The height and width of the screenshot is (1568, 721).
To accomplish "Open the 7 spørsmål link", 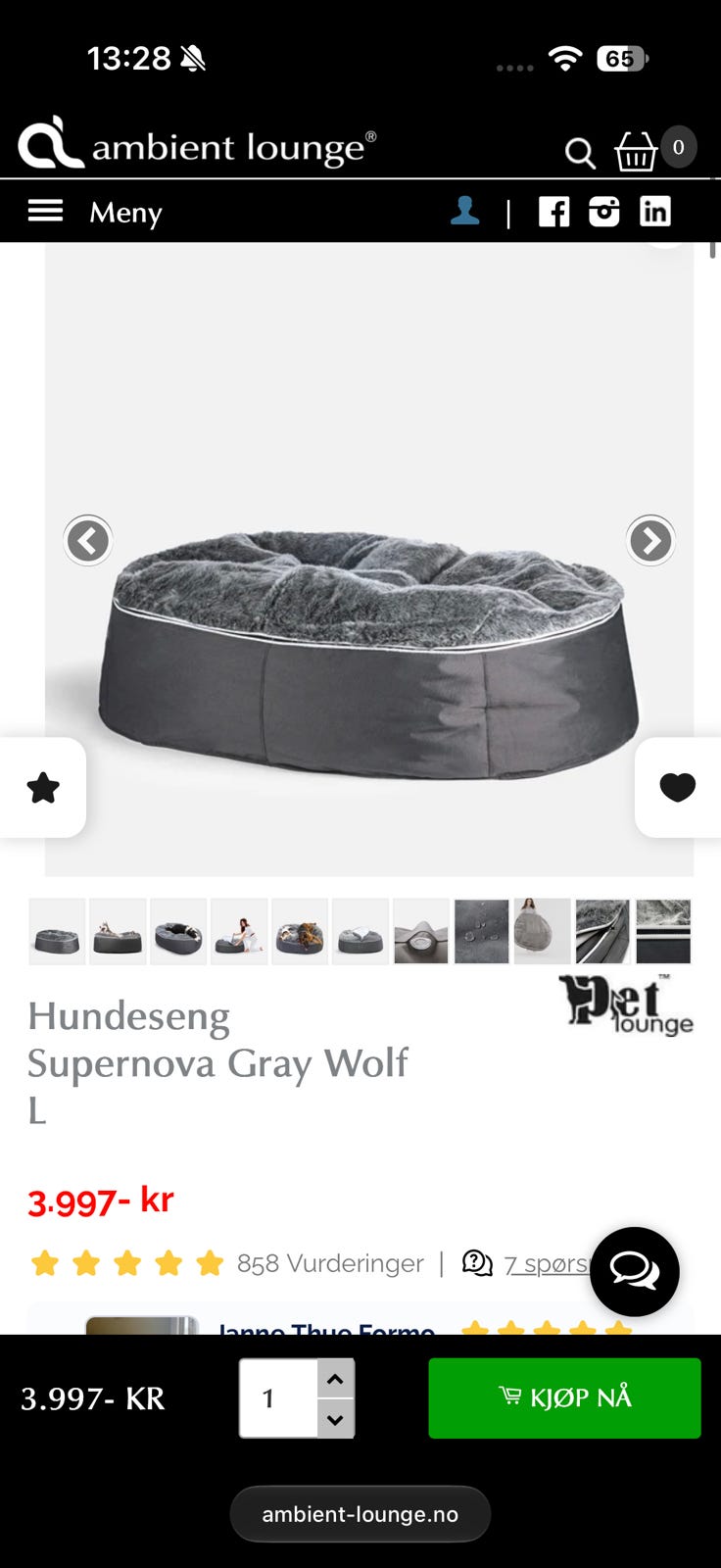I will pyautogui.click(x=546, y=1263).
